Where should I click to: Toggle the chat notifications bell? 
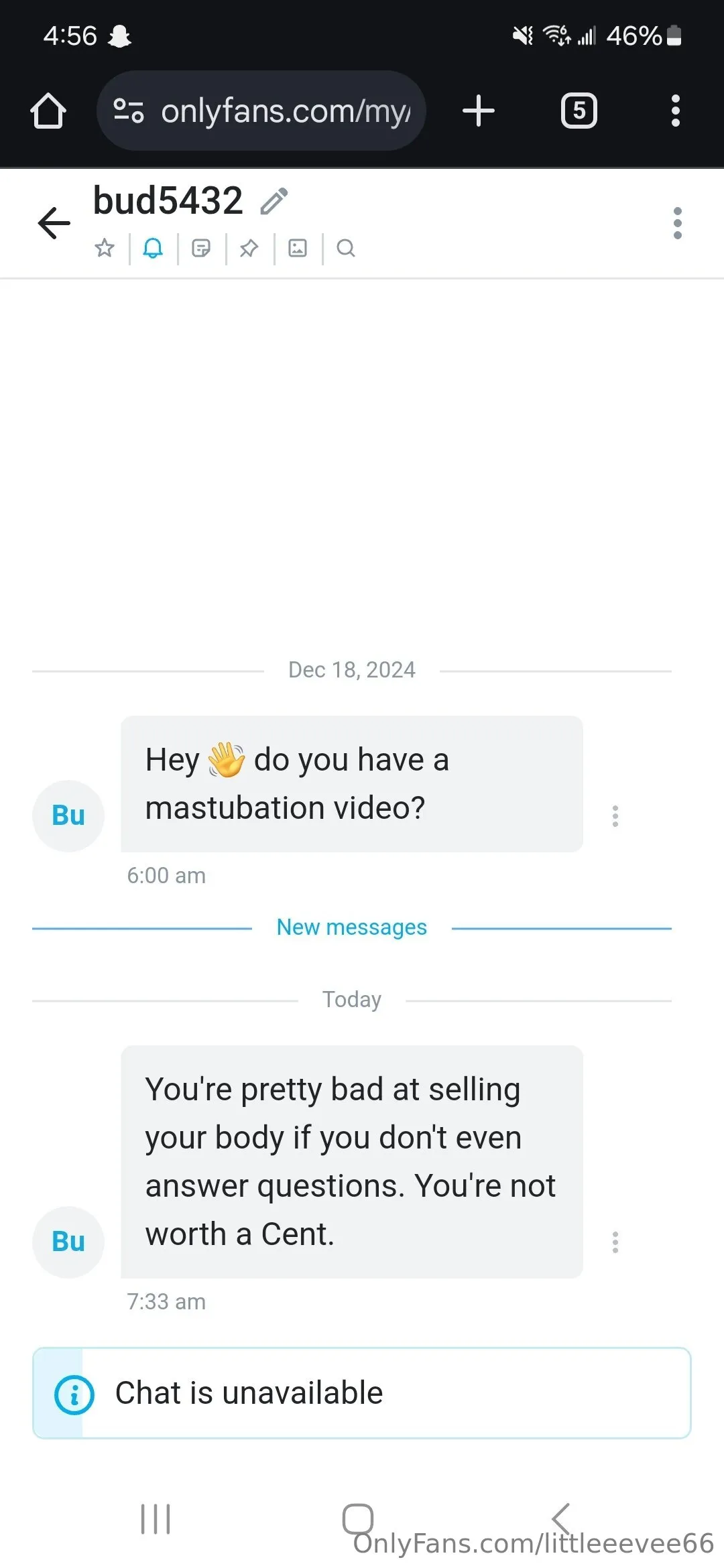(153, 249)
